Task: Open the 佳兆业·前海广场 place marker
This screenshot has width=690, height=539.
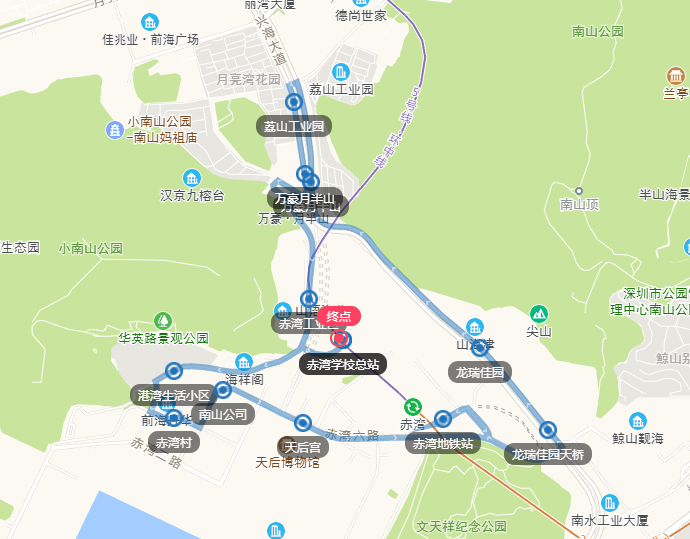Action: tap(150, 22)
